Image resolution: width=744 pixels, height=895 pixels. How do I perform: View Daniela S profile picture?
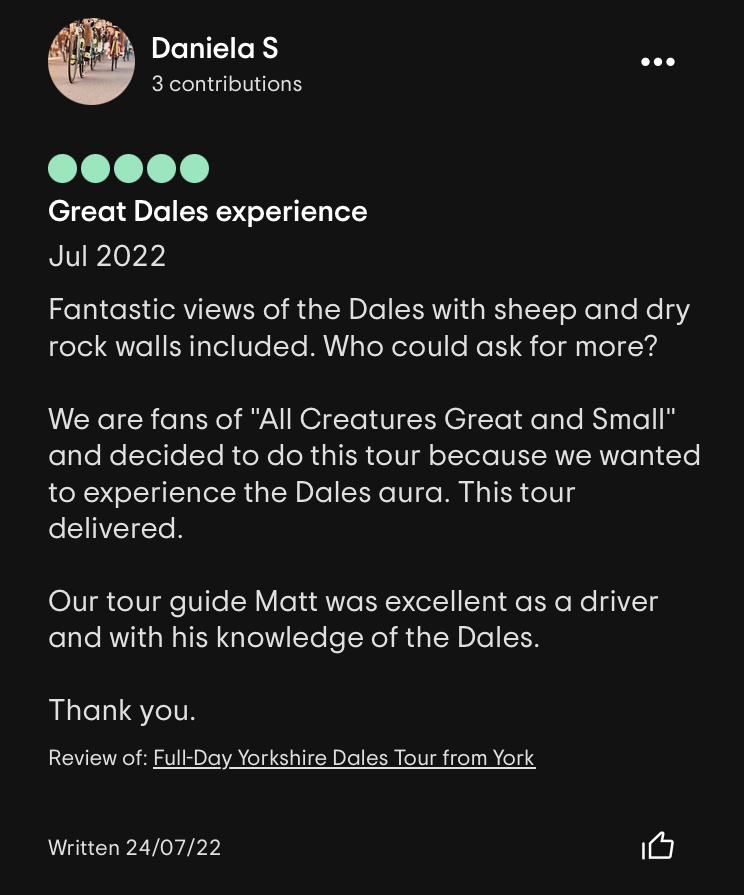[91, 62]
